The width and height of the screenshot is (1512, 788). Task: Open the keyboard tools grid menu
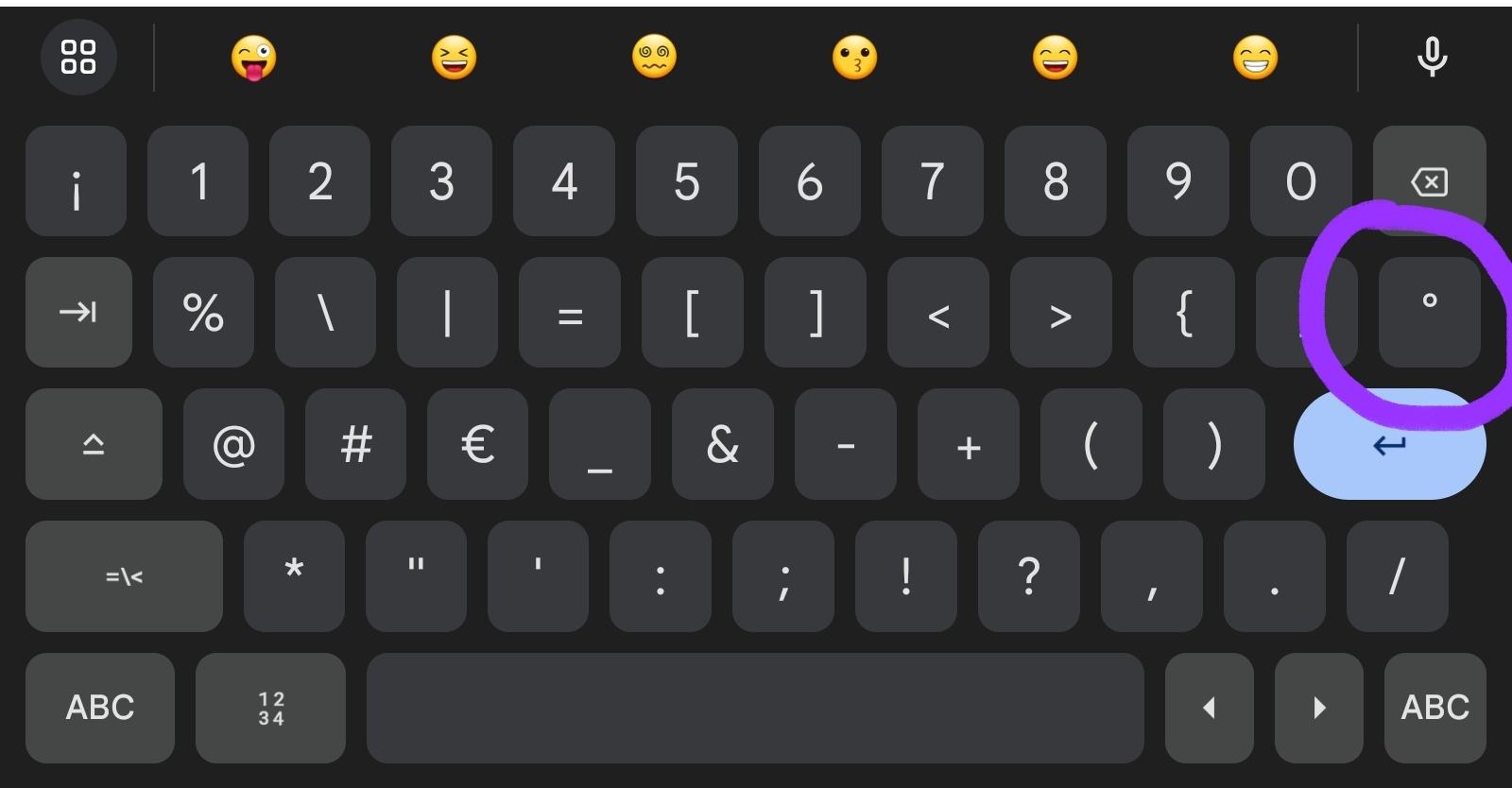pos(78,57)
